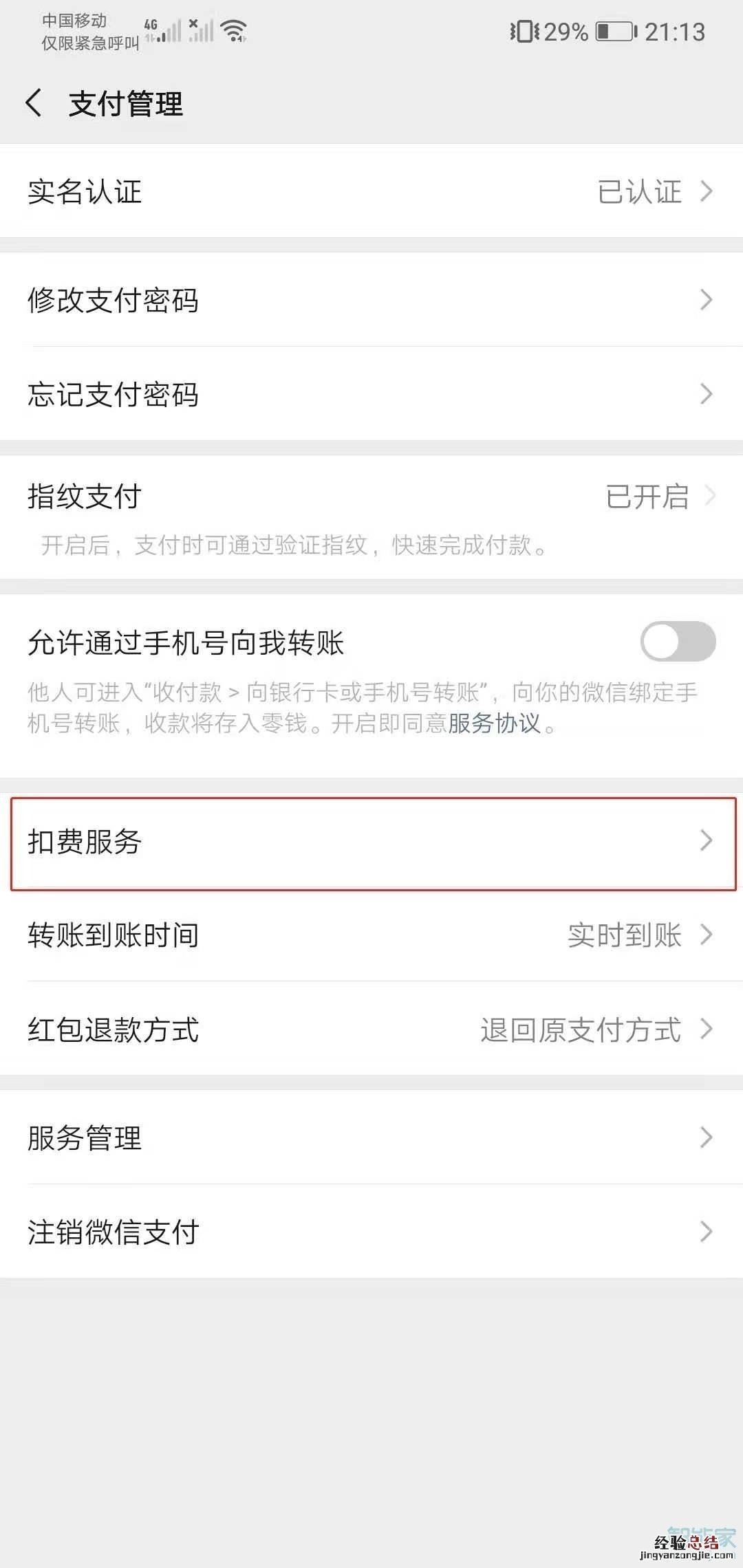Image resolution: width=743 pixels, height=1568 pixels.
Task: Open 服务管理 row
Action: click(371, 1137)
